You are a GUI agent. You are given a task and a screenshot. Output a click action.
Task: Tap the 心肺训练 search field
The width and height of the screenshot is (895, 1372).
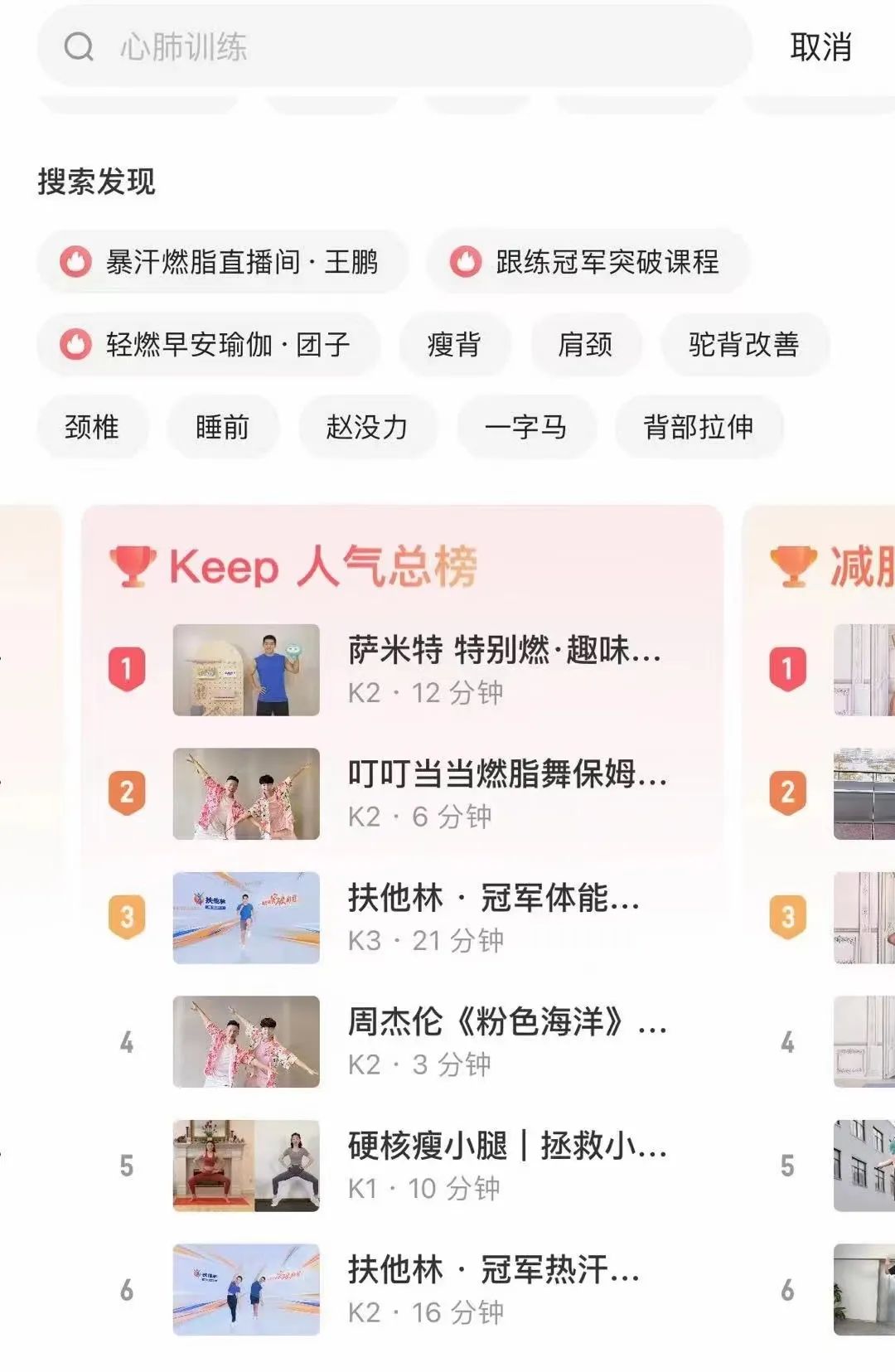tap(394, 46)
